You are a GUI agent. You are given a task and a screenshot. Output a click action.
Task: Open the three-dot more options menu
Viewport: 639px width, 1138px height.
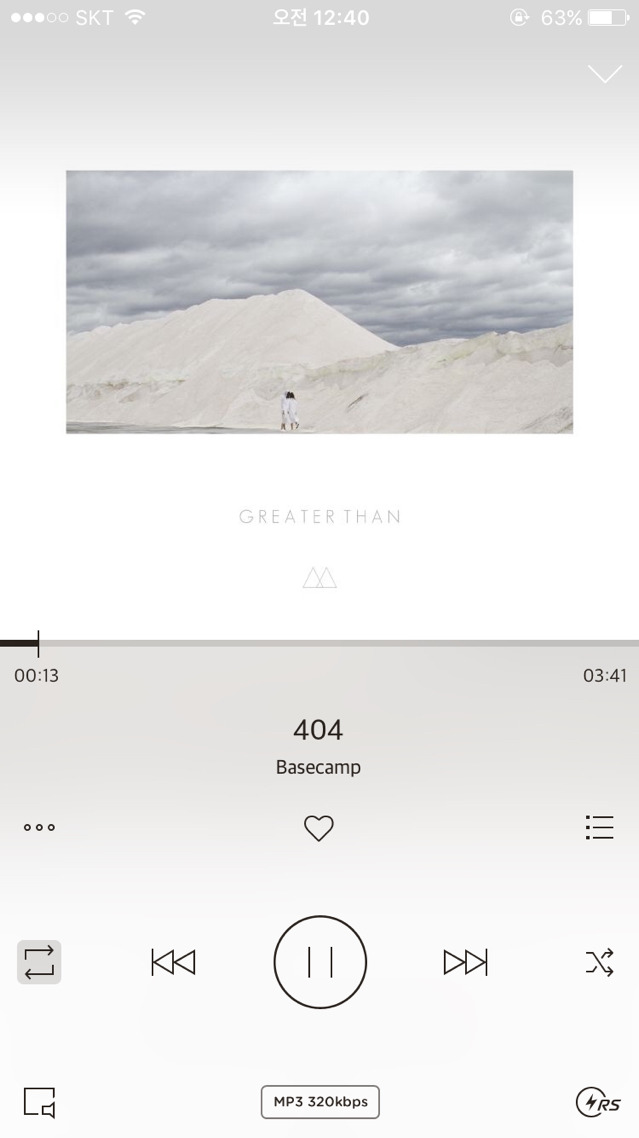[39, 827]
